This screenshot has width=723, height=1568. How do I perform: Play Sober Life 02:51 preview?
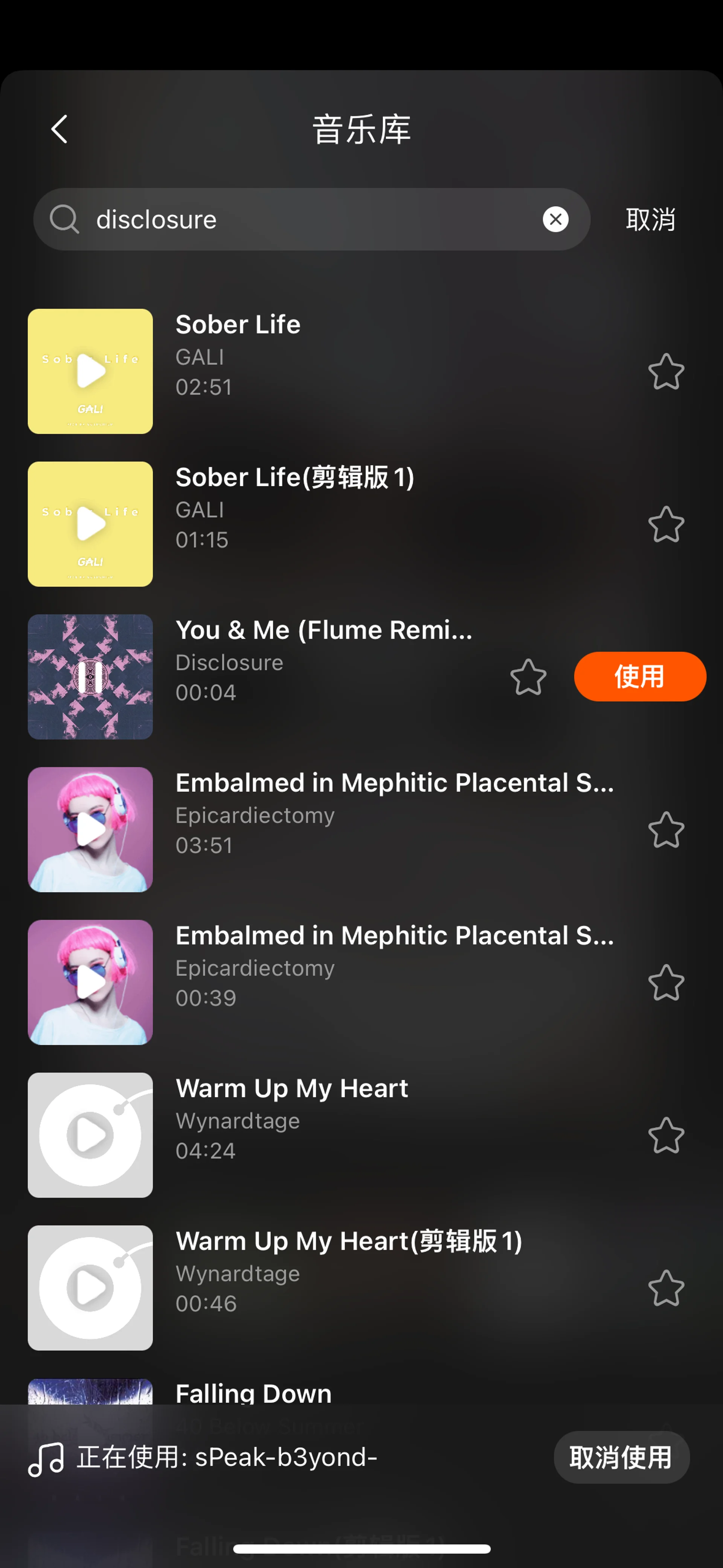pyautogui.click(x=90, y=371)
